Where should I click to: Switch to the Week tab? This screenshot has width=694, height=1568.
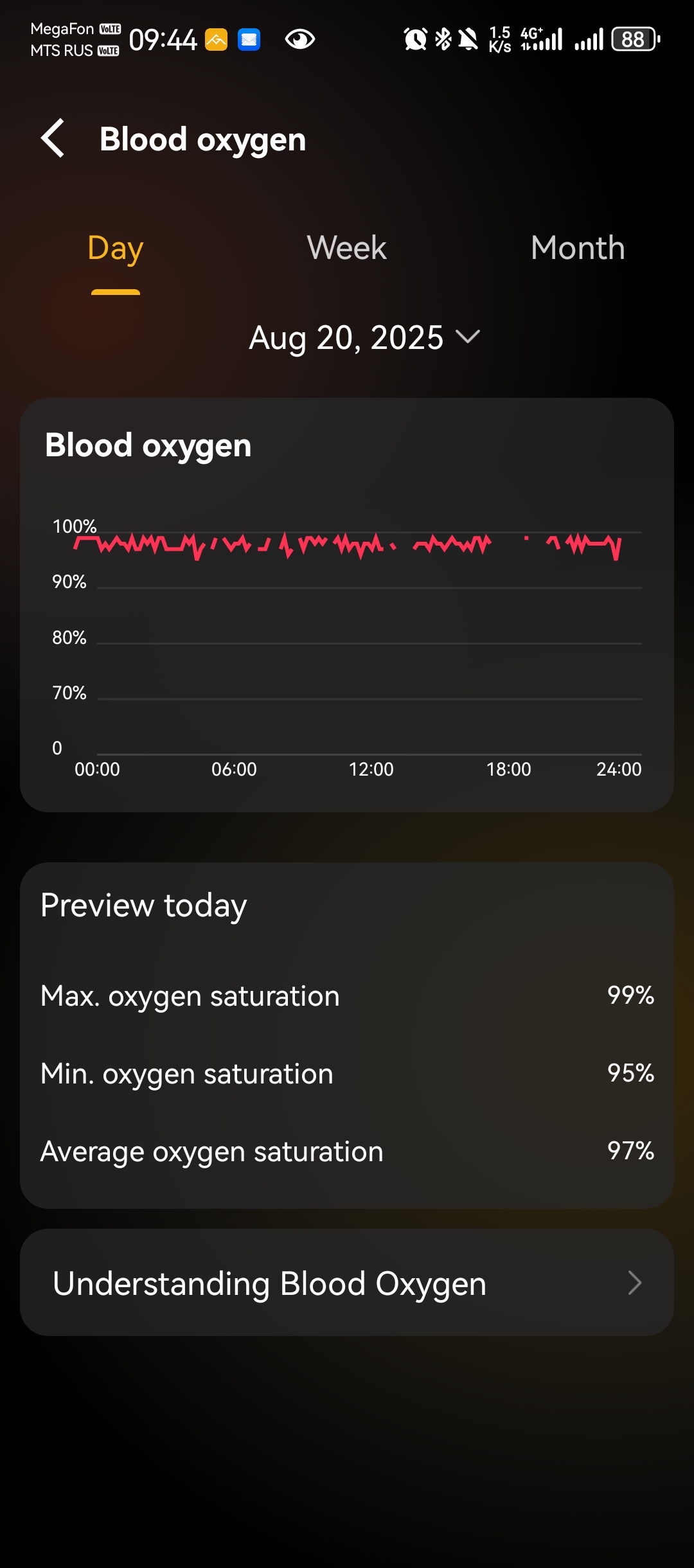click(x=346, y=249)
